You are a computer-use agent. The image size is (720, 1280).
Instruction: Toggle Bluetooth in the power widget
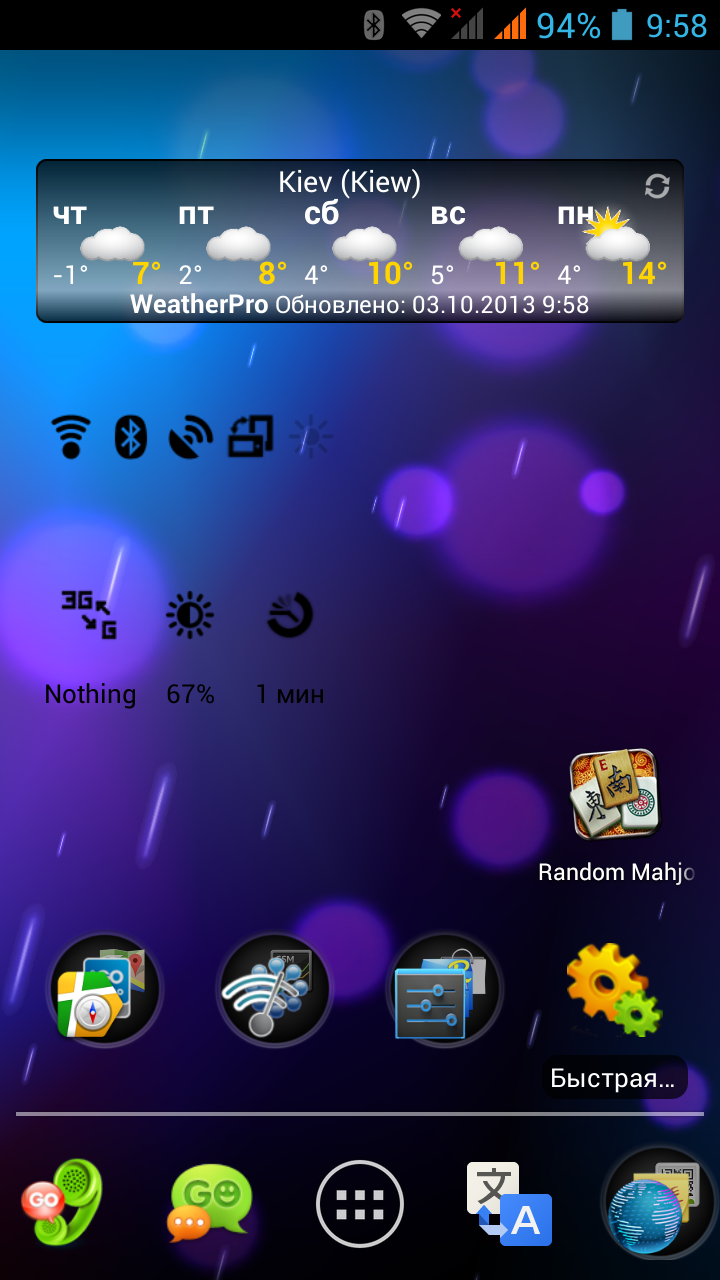131,437
